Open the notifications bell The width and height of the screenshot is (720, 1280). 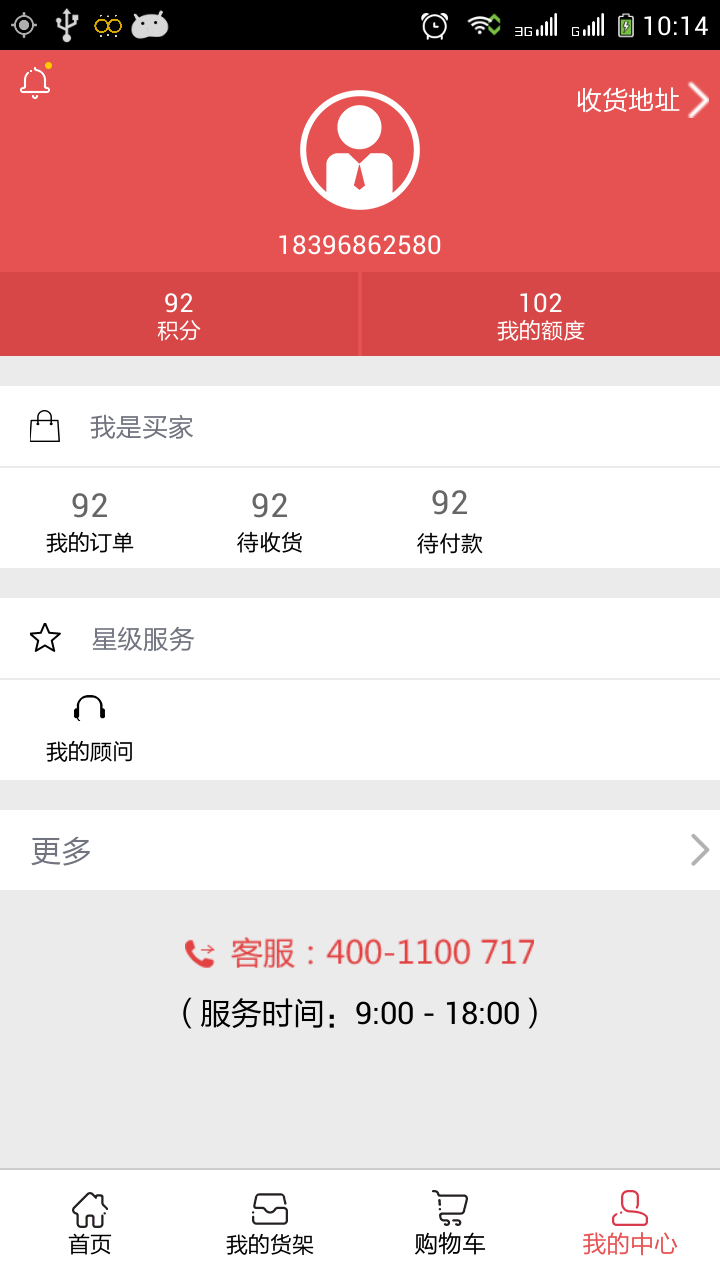point(35,82)
